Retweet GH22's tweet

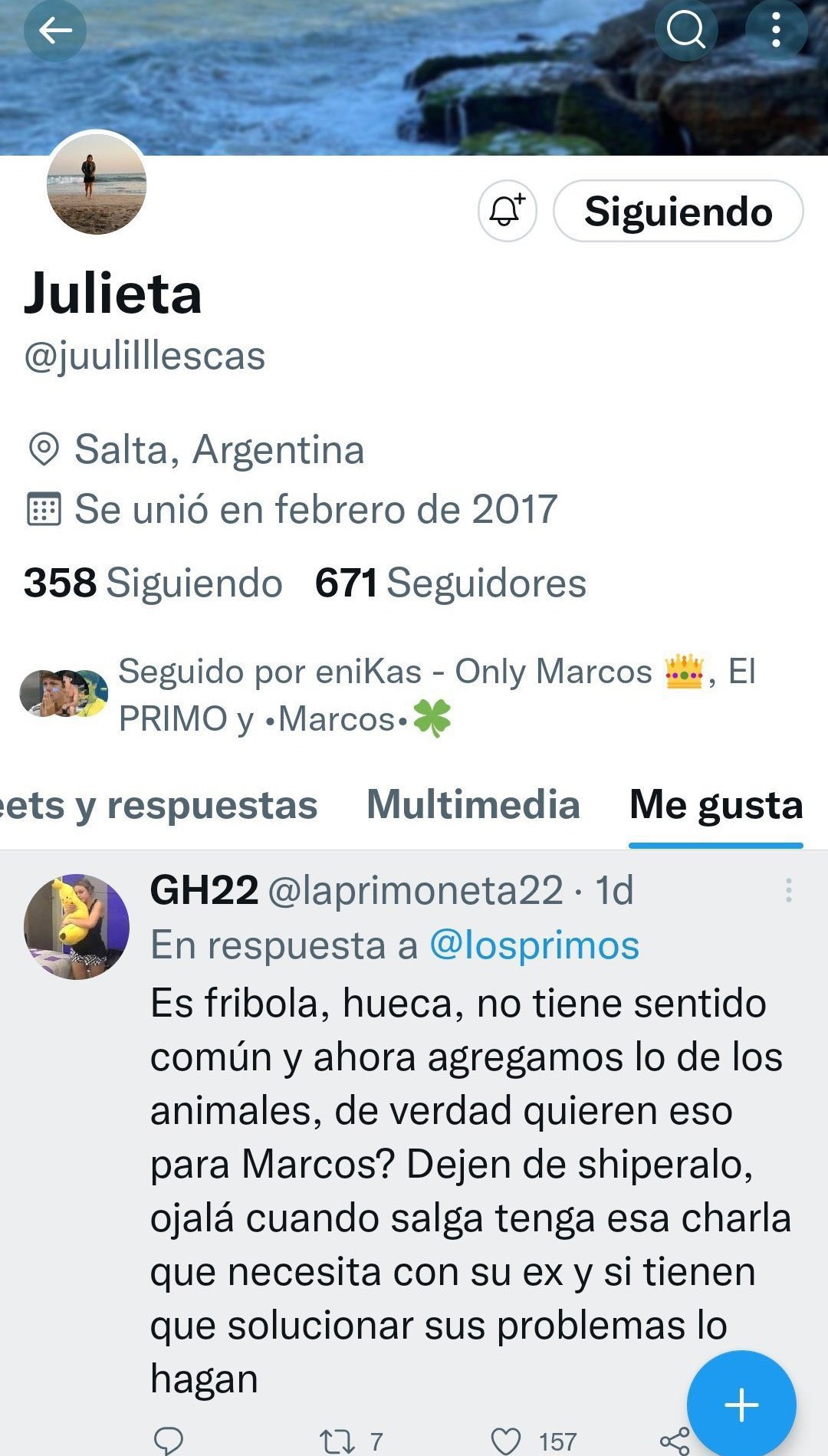point(350,1441)
